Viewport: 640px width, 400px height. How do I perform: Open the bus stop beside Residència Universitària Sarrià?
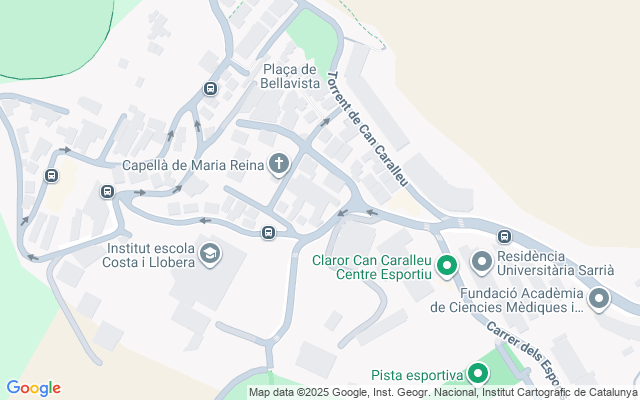(505, 237)
